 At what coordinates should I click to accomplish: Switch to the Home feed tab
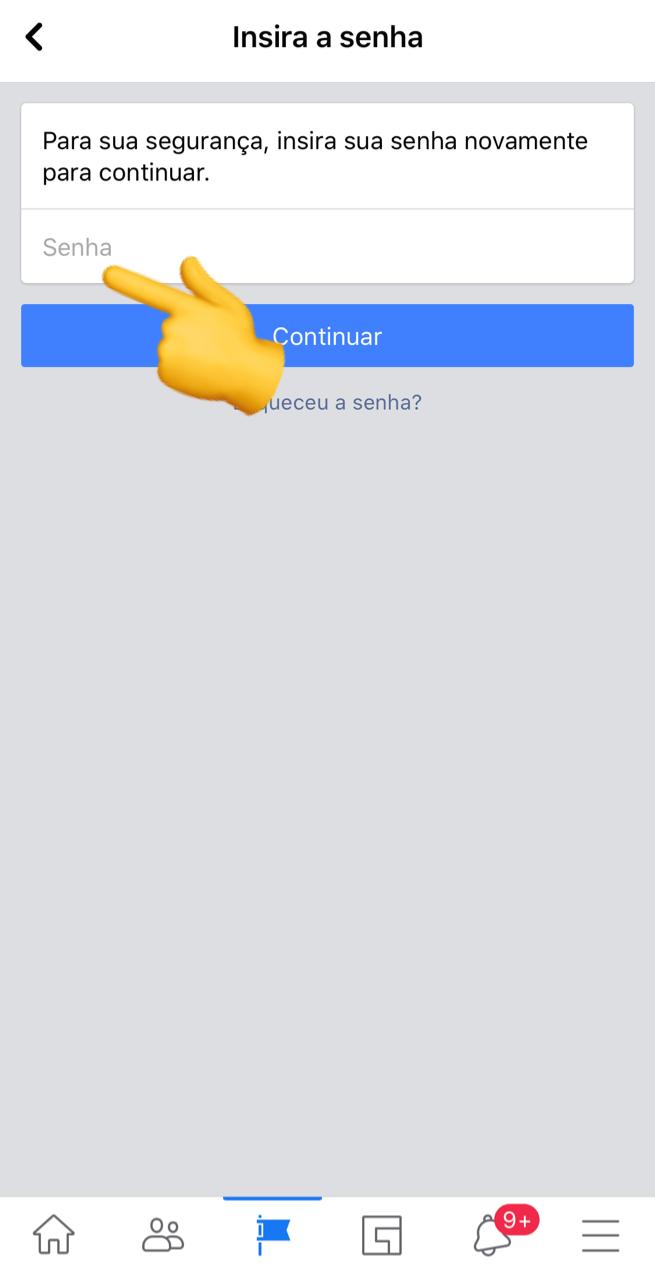point(54,1235)
